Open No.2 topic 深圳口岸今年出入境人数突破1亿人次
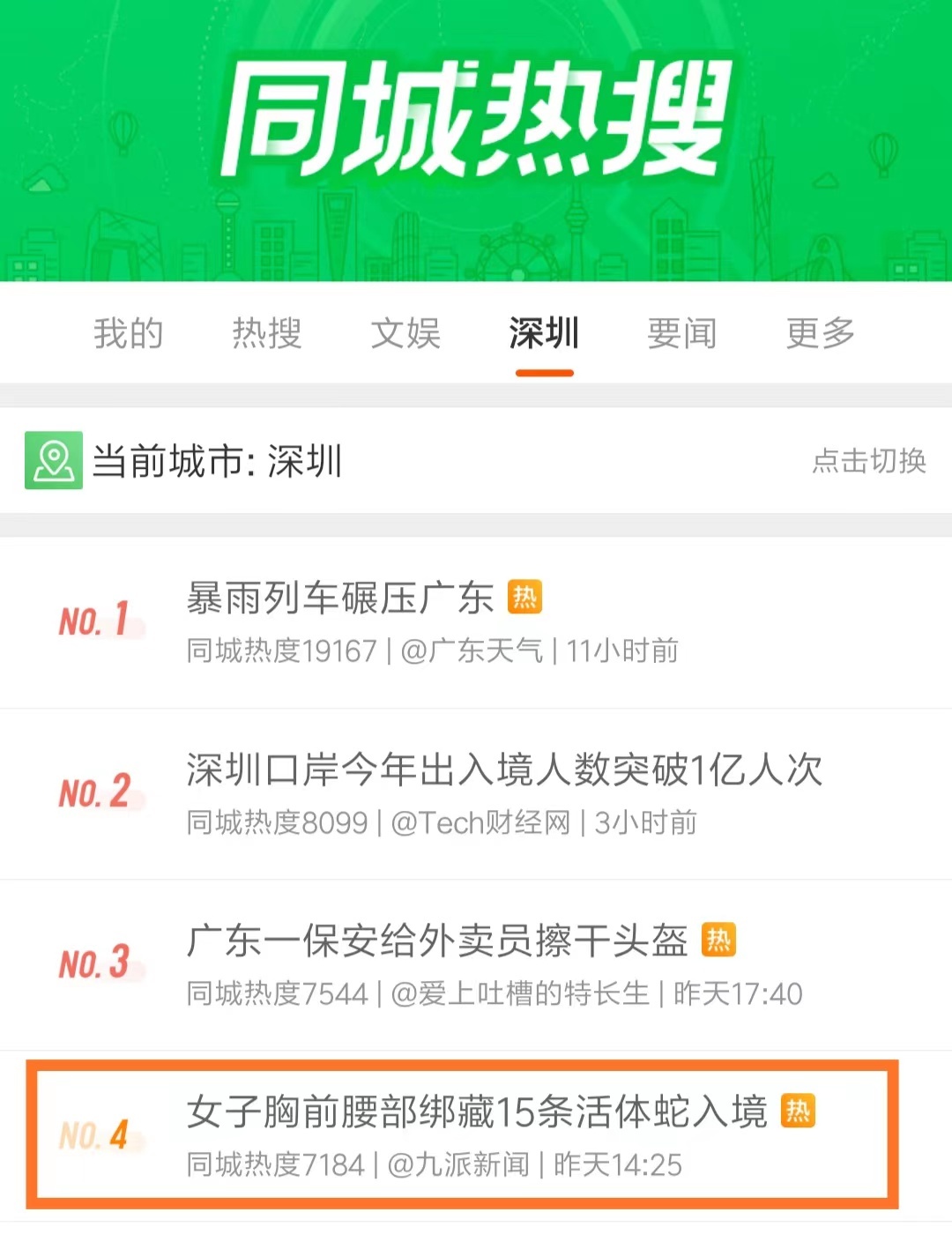952x1249 pixels. [503, 770]
